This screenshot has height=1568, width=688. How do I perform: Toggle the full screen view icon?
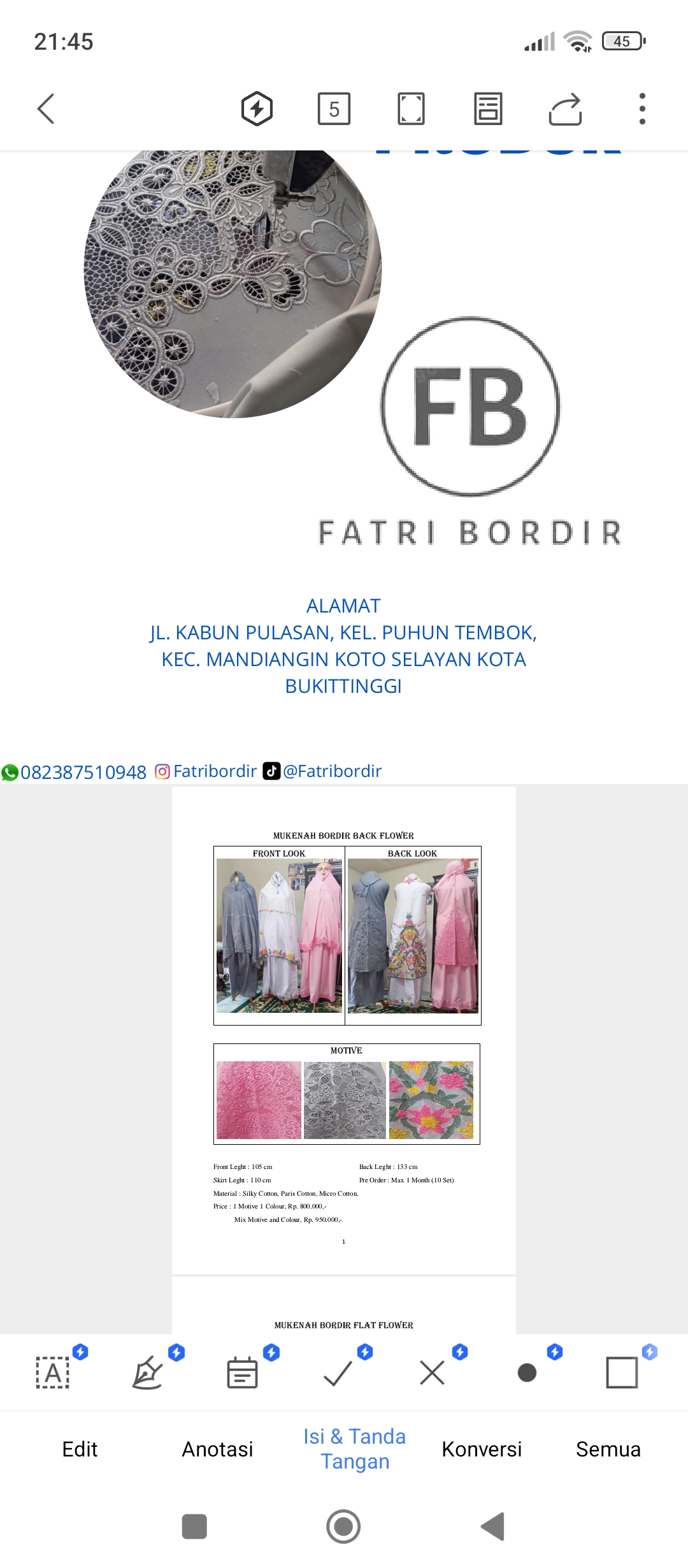point(411,109)
